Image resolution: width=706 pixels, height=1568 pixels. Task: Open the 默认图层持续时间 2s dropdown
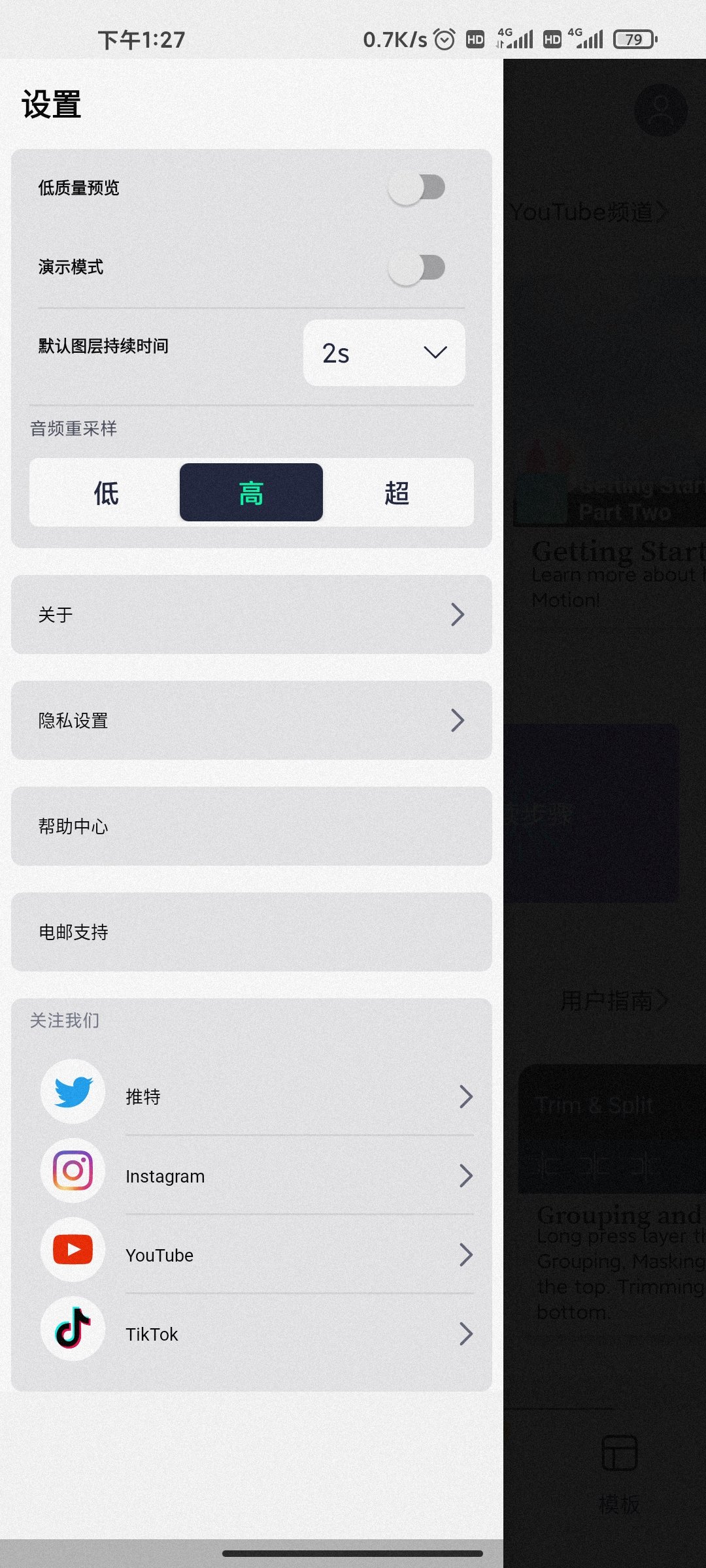pyautogui.click(x=384, y=353)
